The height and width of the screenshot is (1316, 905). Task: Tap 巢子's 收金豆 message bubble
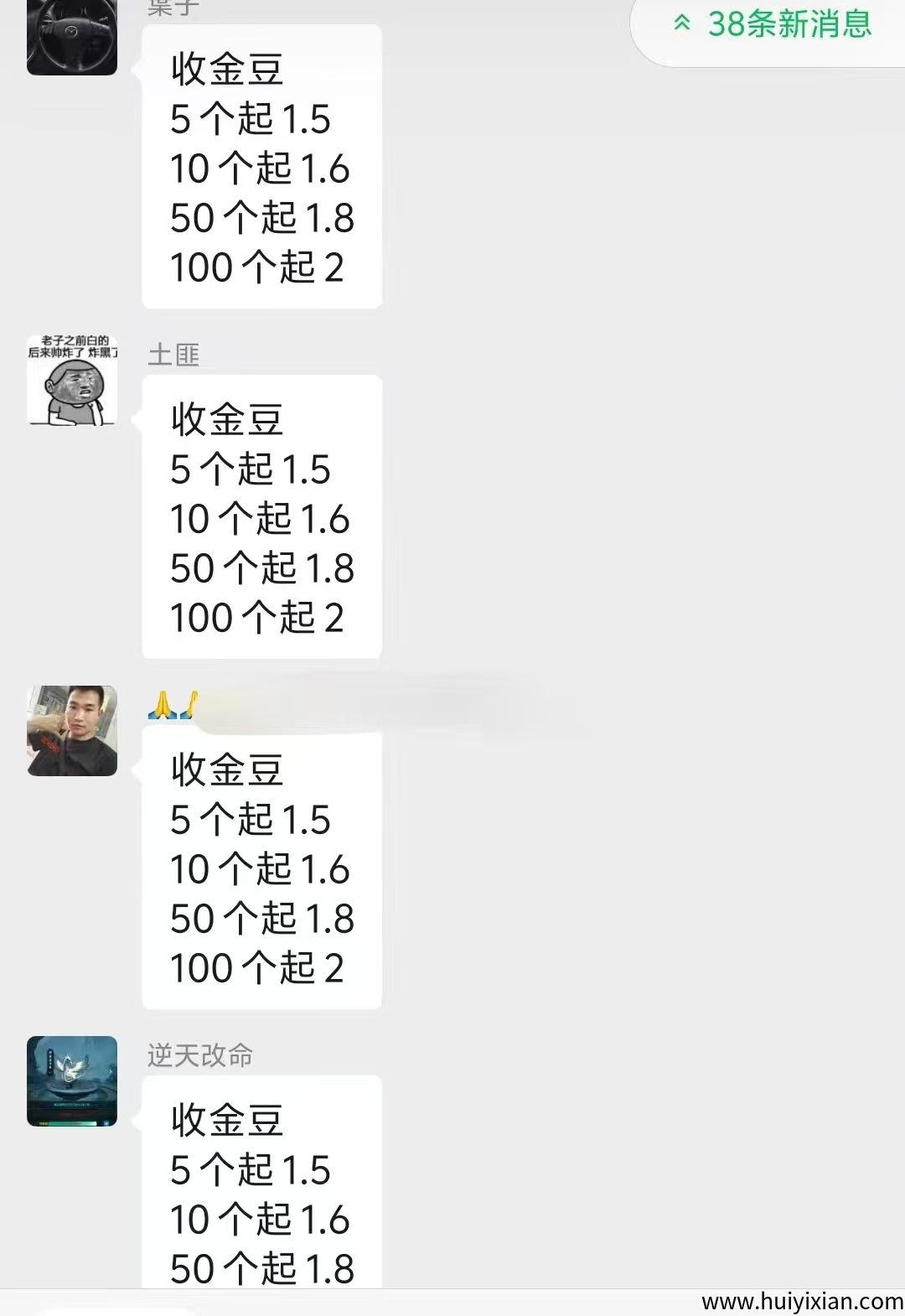(261, 168)
